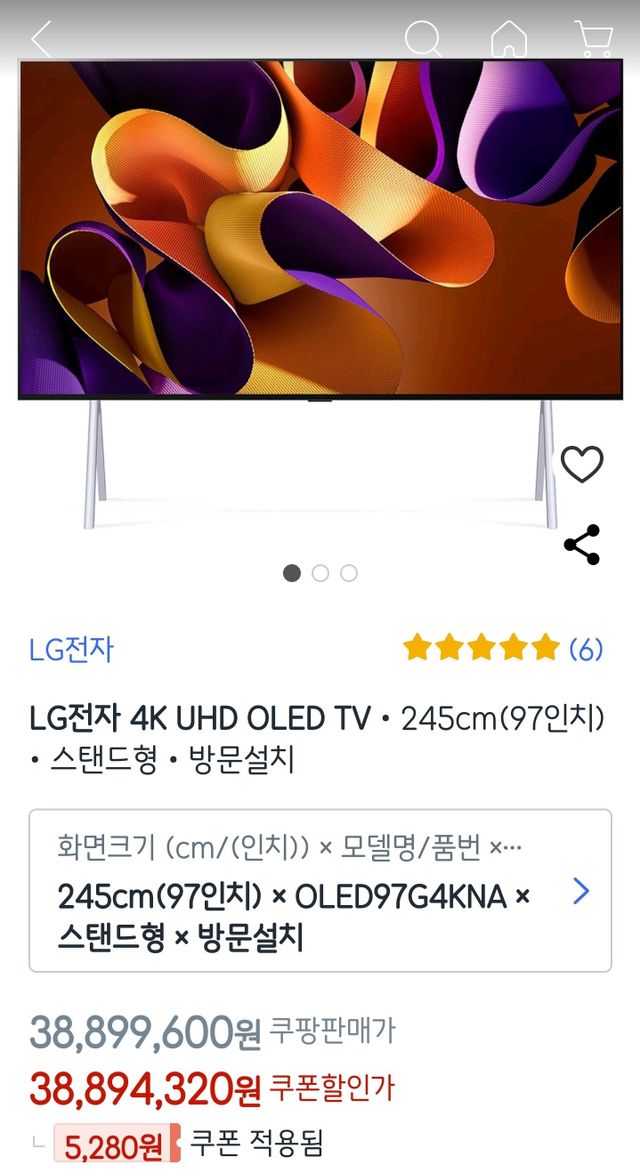Open the search magnifier icon
Screen dimensions: 640x1173
423,40
